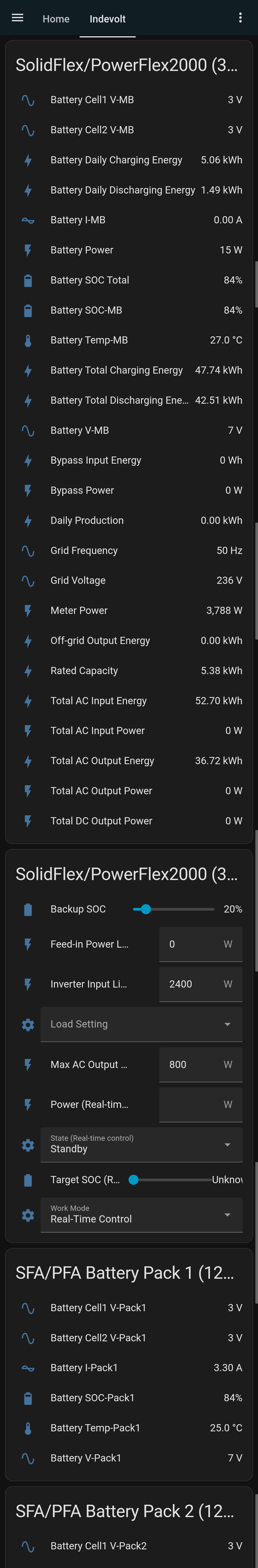Open the three-dot overflow menu
The height and width of the screenshot is (1568, 258).
click(x=240, y=18)
